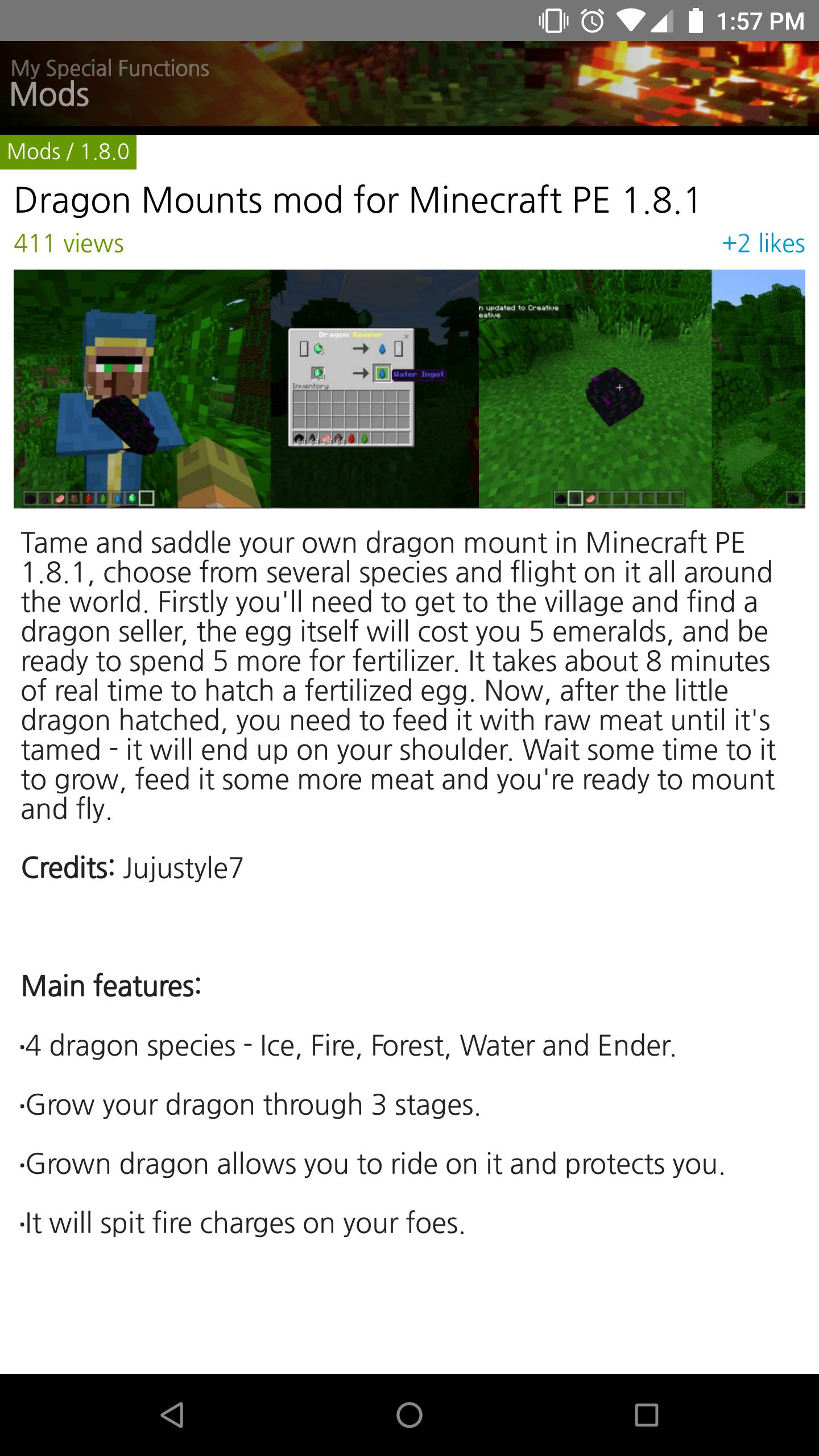This screenshot has width=819, height=1456.
Task: Open the recent apps overview
Action: (647, 1414)
